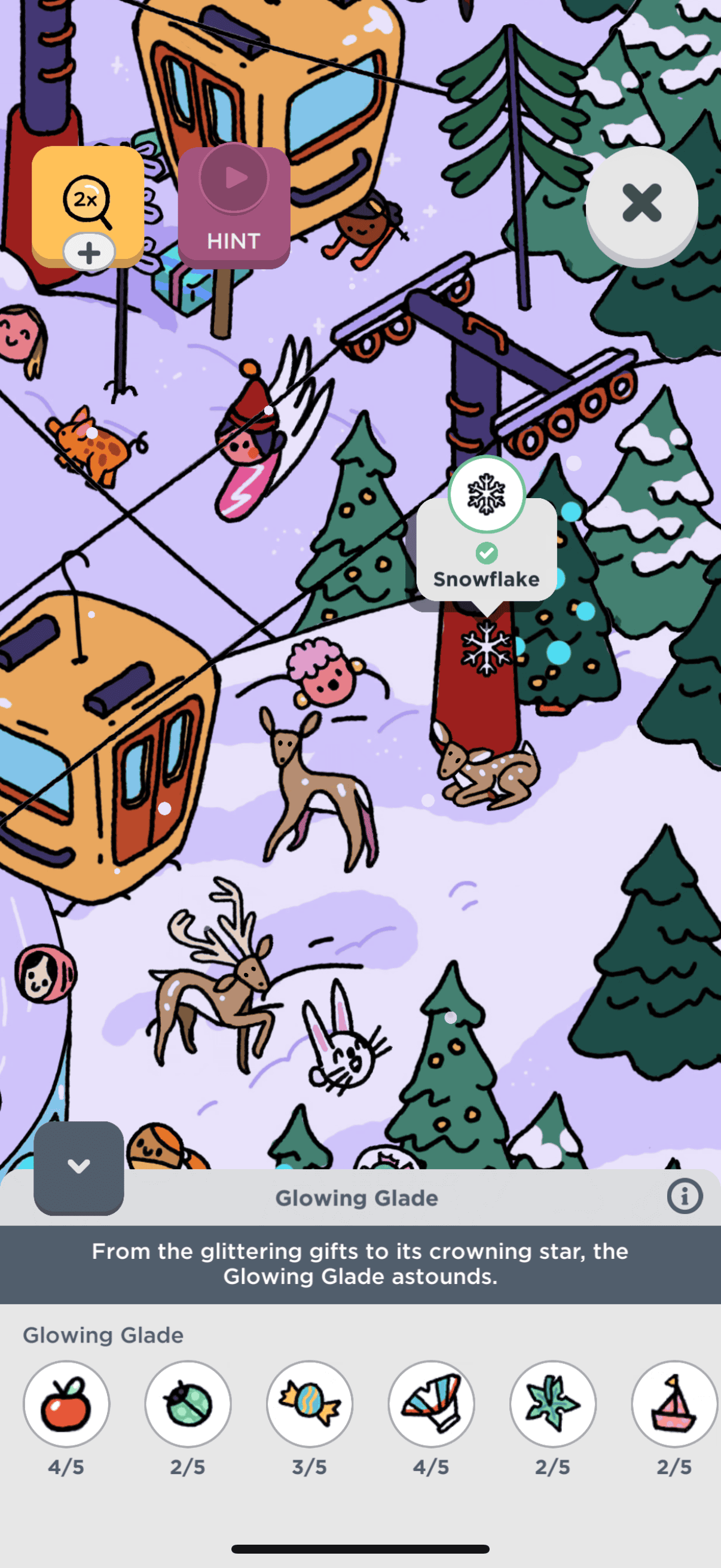Choose the wrapped candy item
The image size is (721, 1568).
tap(310, 1403)
